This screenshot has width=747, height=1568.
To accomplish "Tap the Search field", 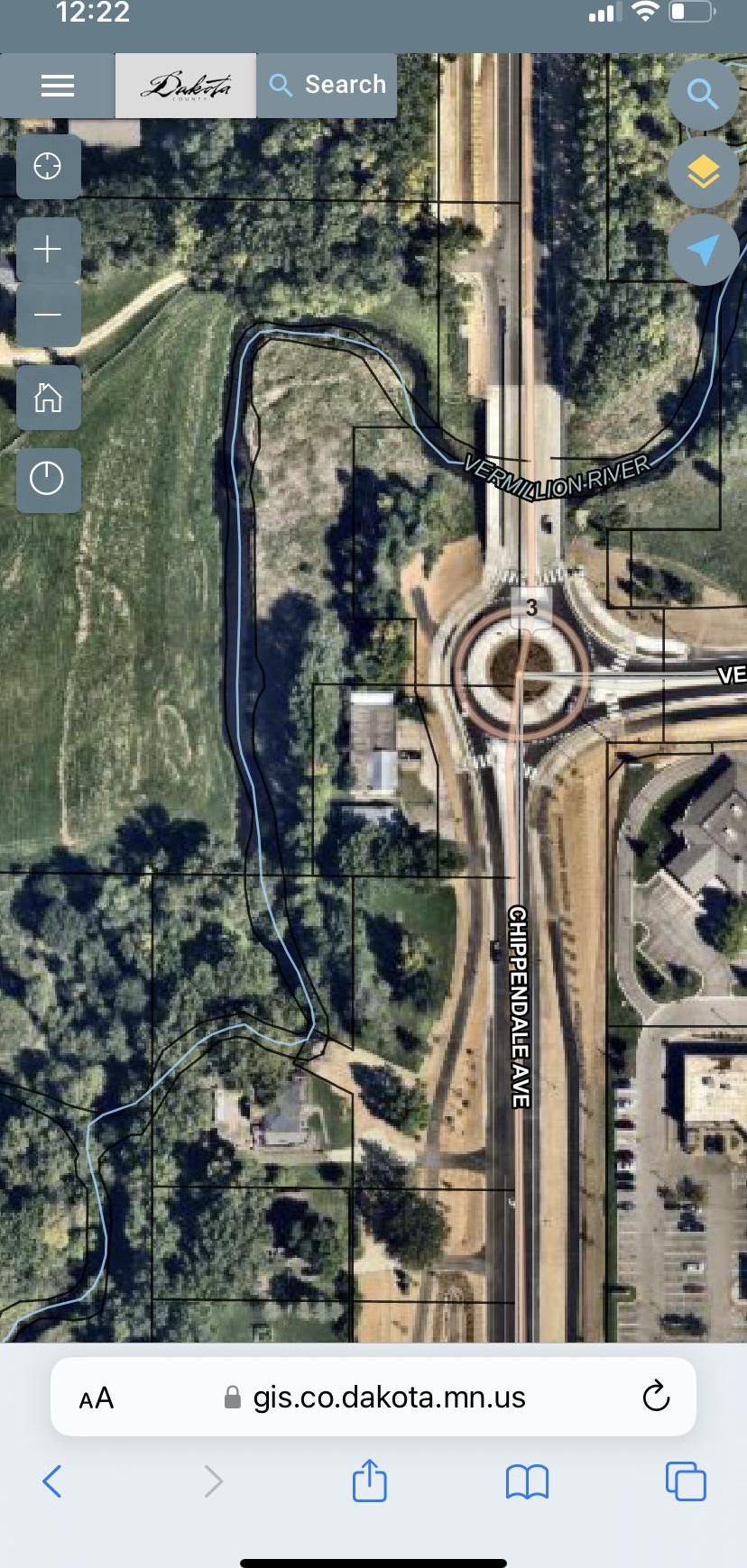I will click(x=327, y=85).
